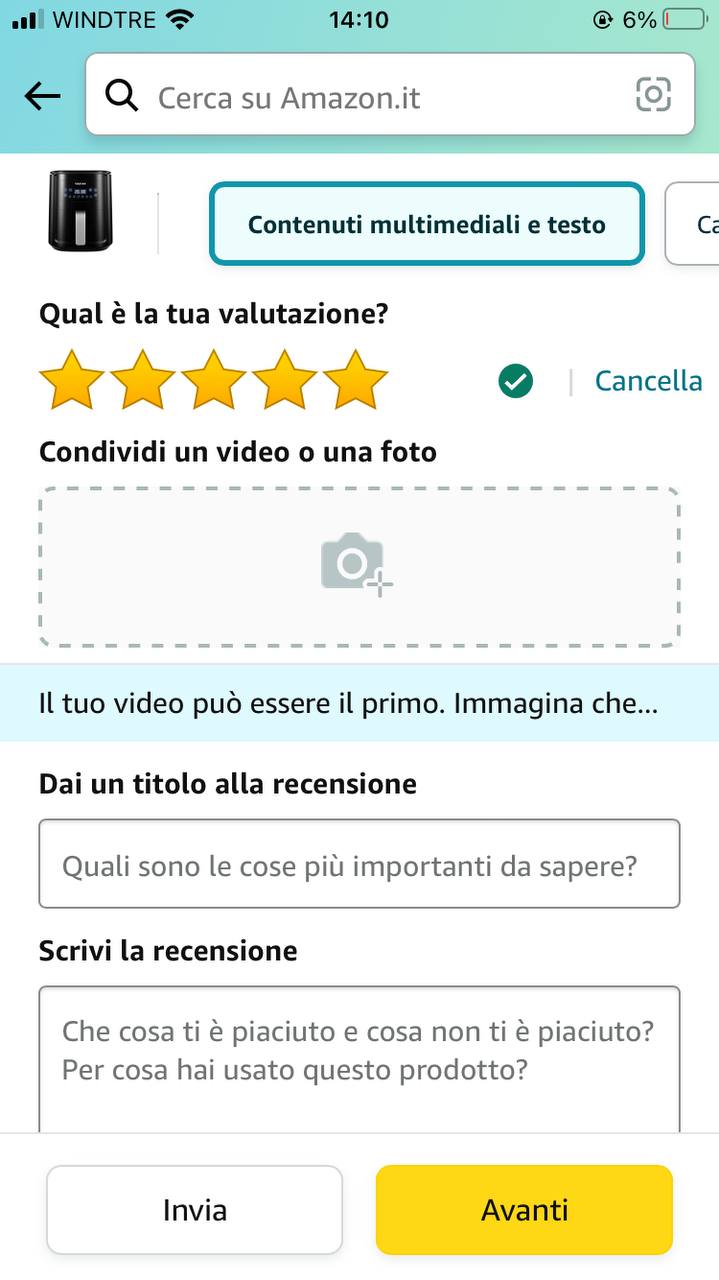
Task: Set the rating to one star
Action: pos(71,380)
